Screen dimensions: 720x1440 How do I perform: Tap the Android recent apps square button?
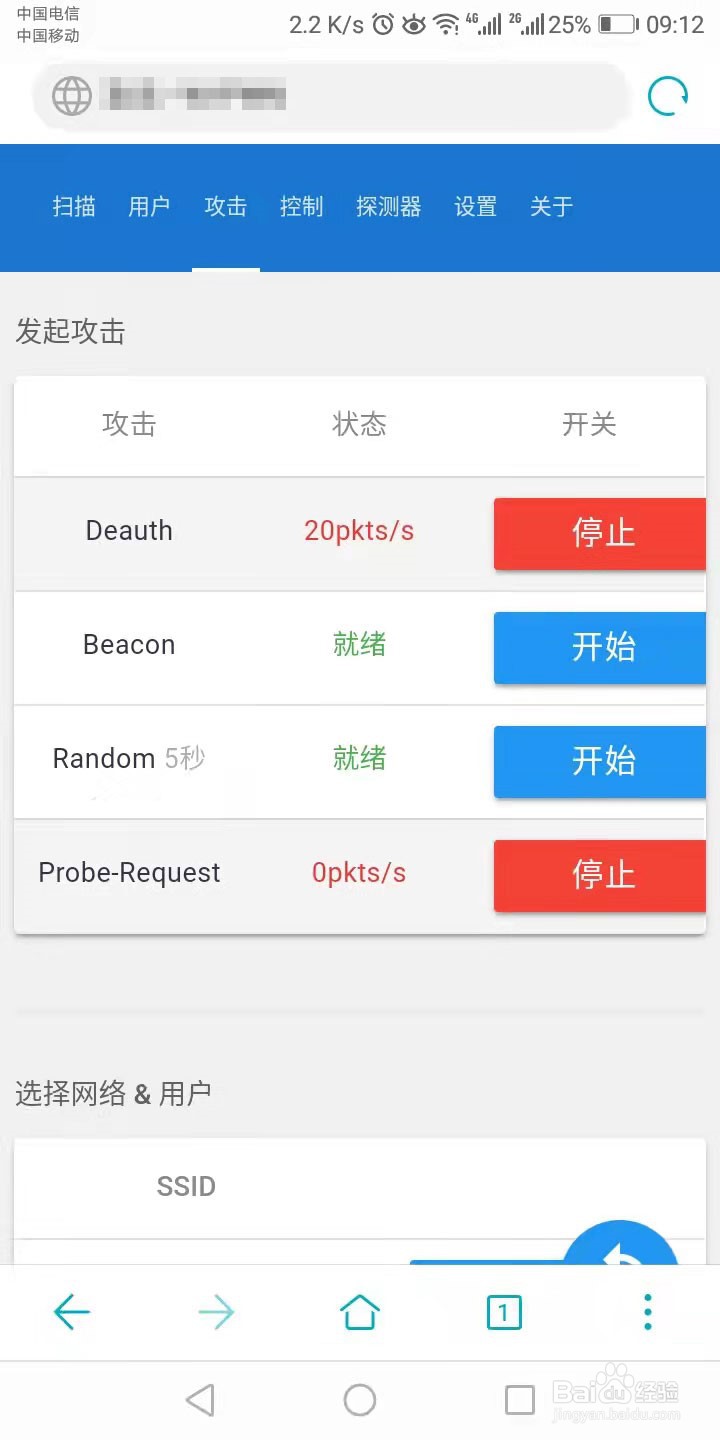tap(519, 1400)
